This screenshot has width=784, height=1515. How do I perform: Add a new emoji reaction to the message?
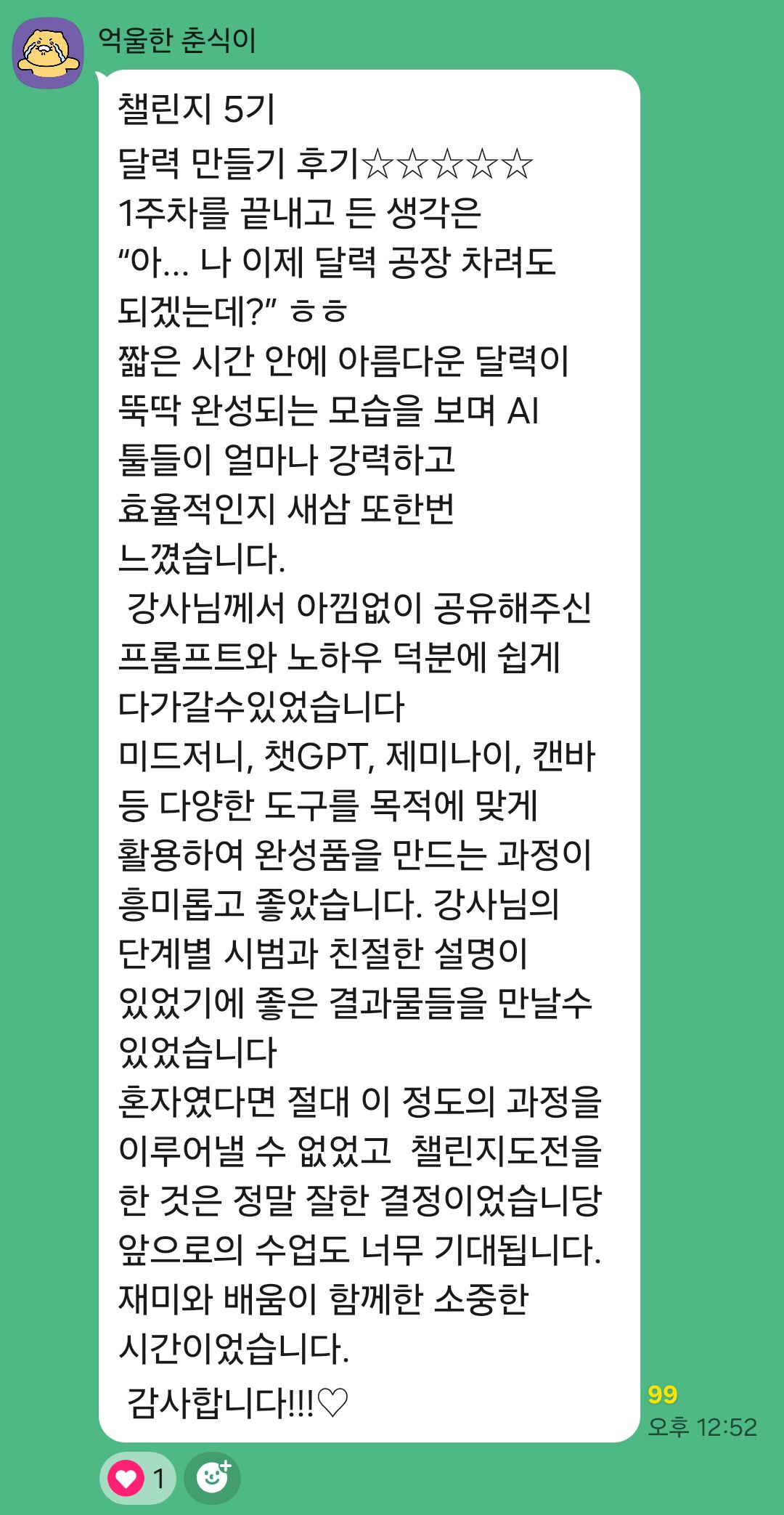coord(213,1478)
